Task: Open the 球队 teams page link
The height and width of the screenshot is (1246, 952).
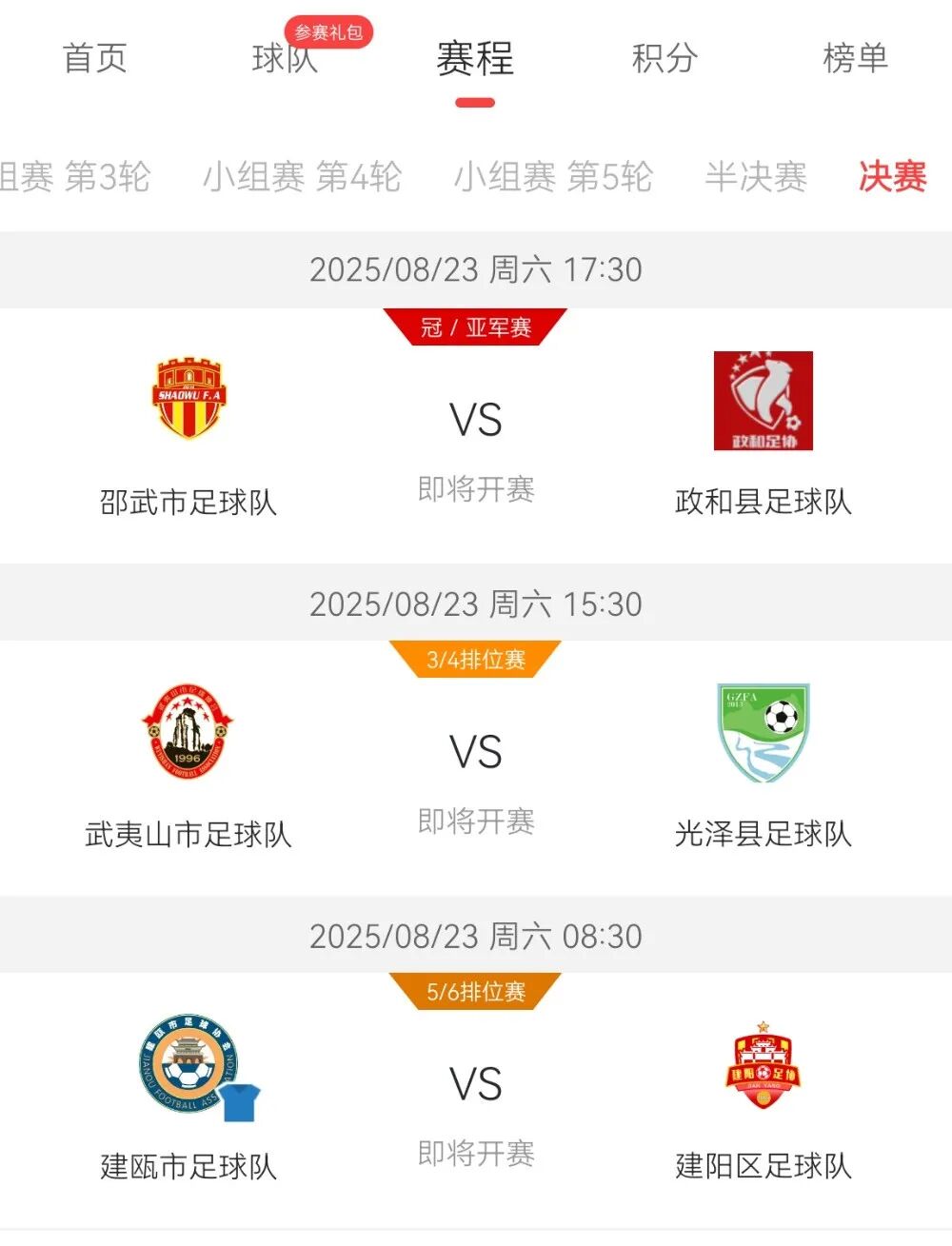Action: [283, 59]
